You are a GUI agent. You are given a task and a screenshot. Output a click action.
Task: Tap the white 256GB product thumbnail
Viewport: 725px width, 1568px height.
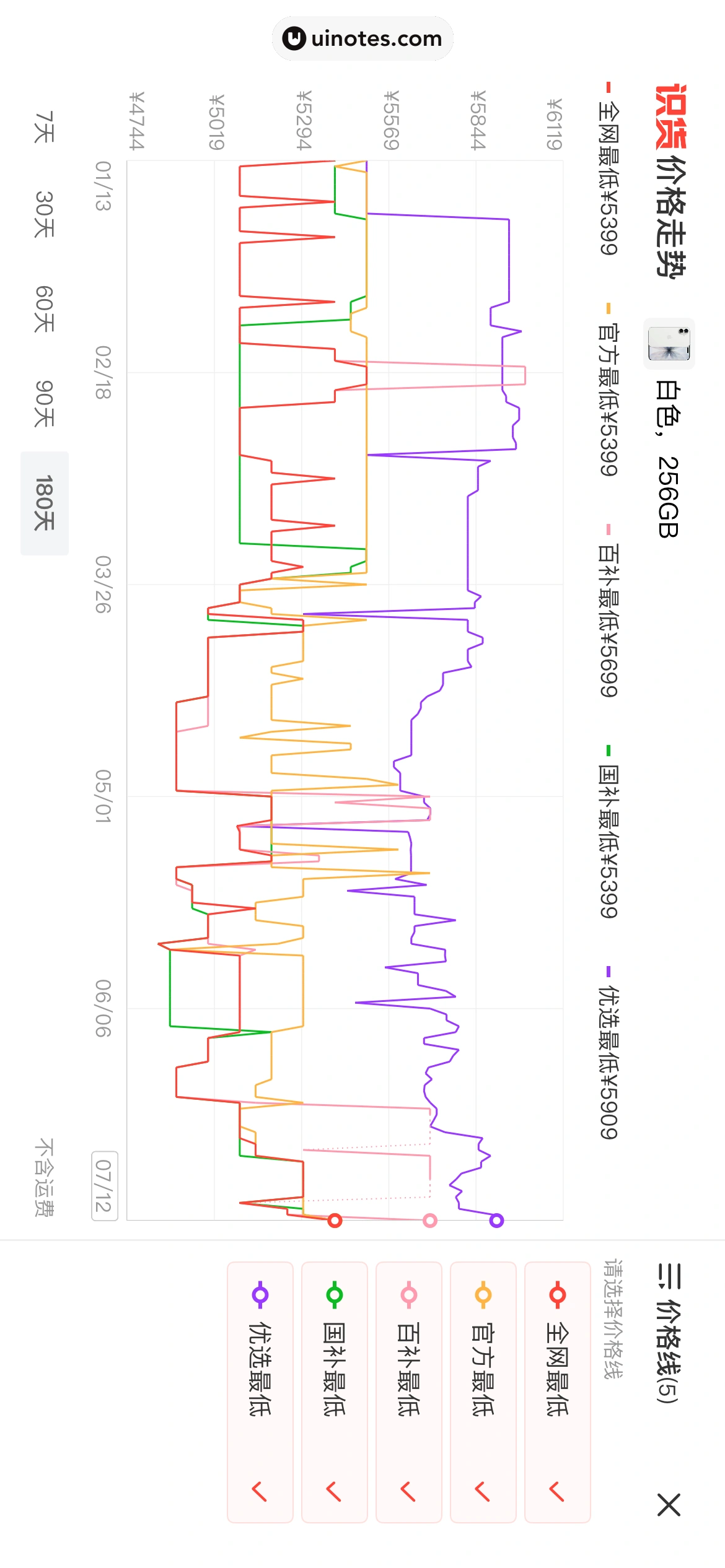tap(669, 344)
